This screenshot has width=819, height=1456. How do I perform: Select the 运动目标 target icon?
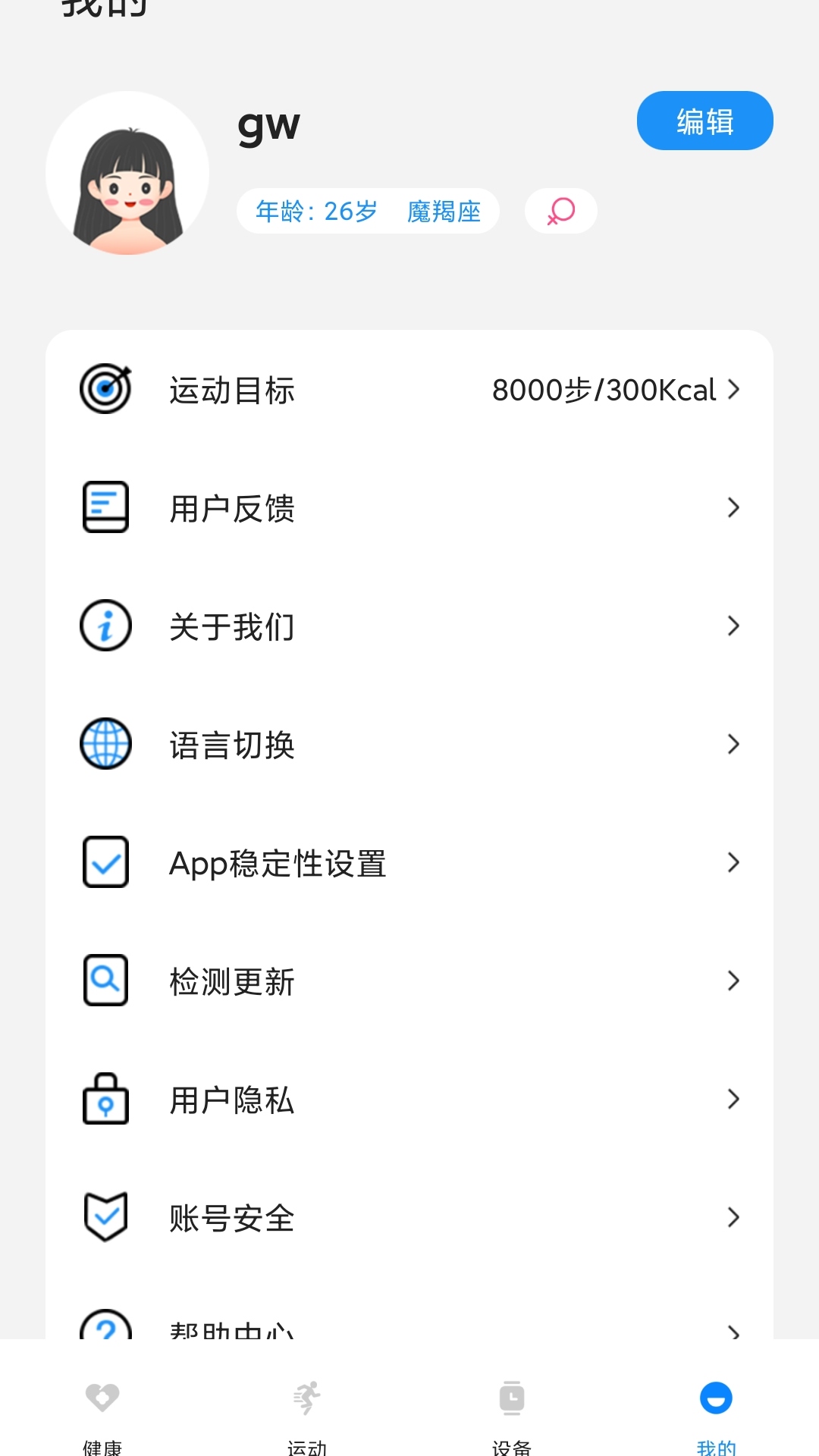click(x=105, y=390)
